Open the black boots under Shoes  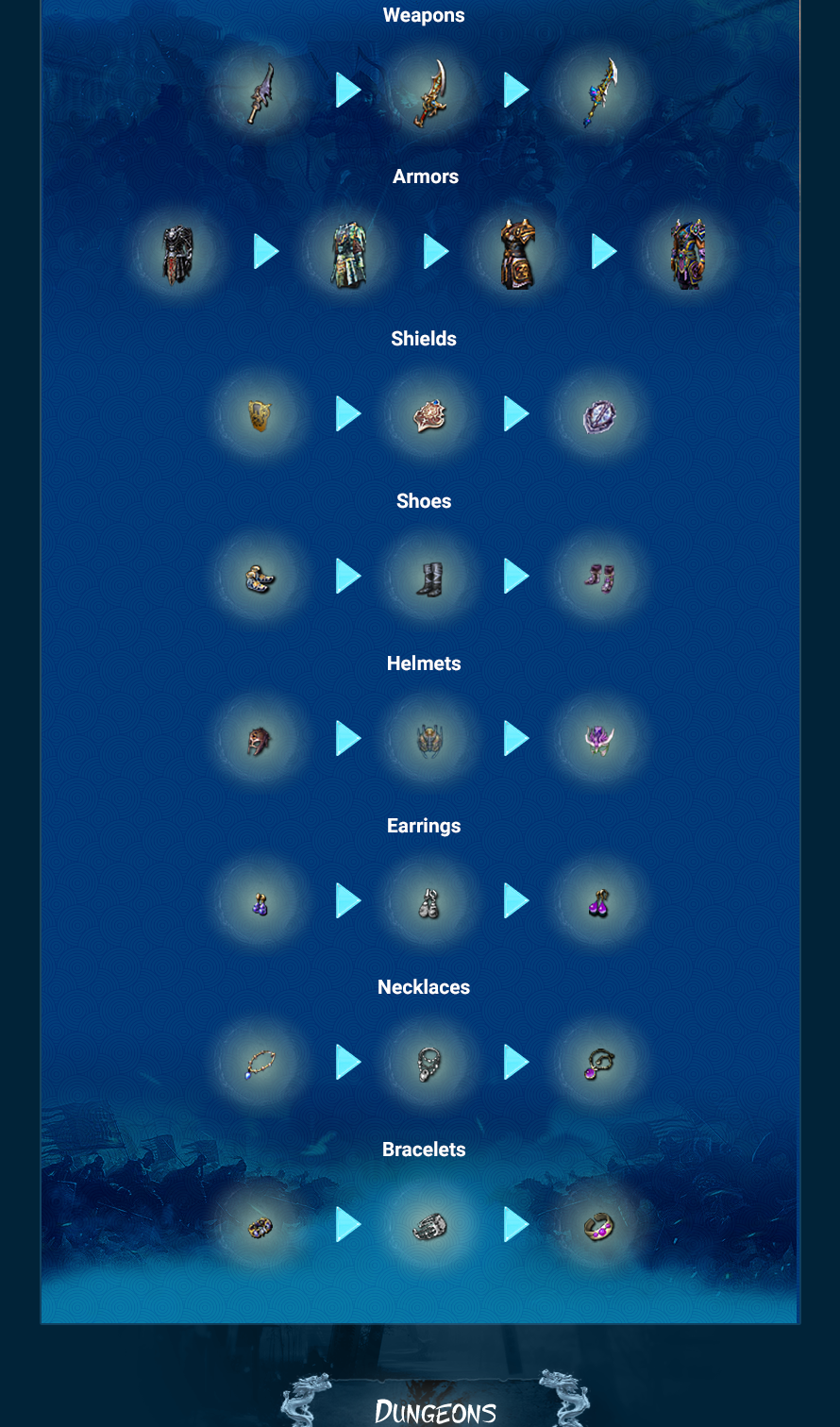429,579
